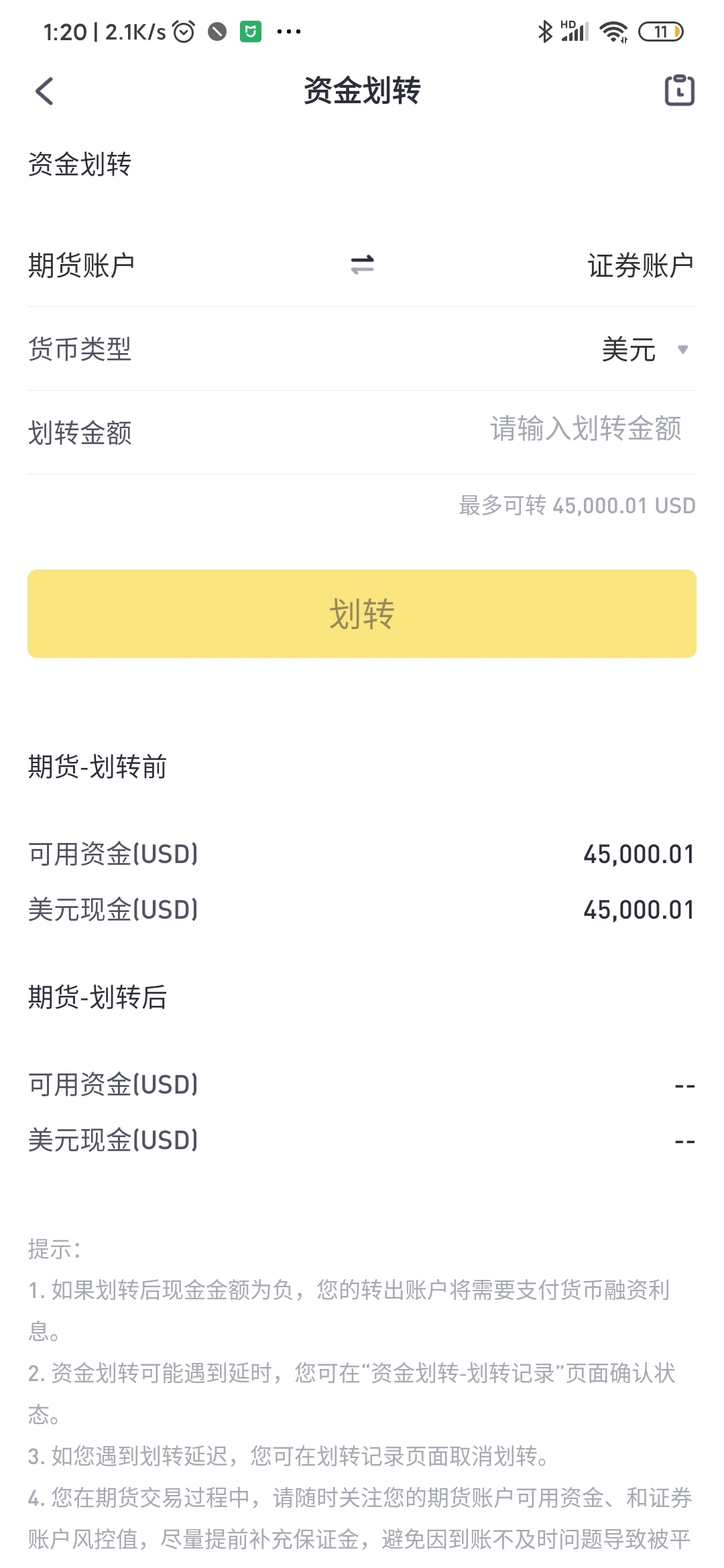Tap the yellow 划转 button
Image resolution: width=724 pixels, height=1568 pixels.
pos(362,614)
